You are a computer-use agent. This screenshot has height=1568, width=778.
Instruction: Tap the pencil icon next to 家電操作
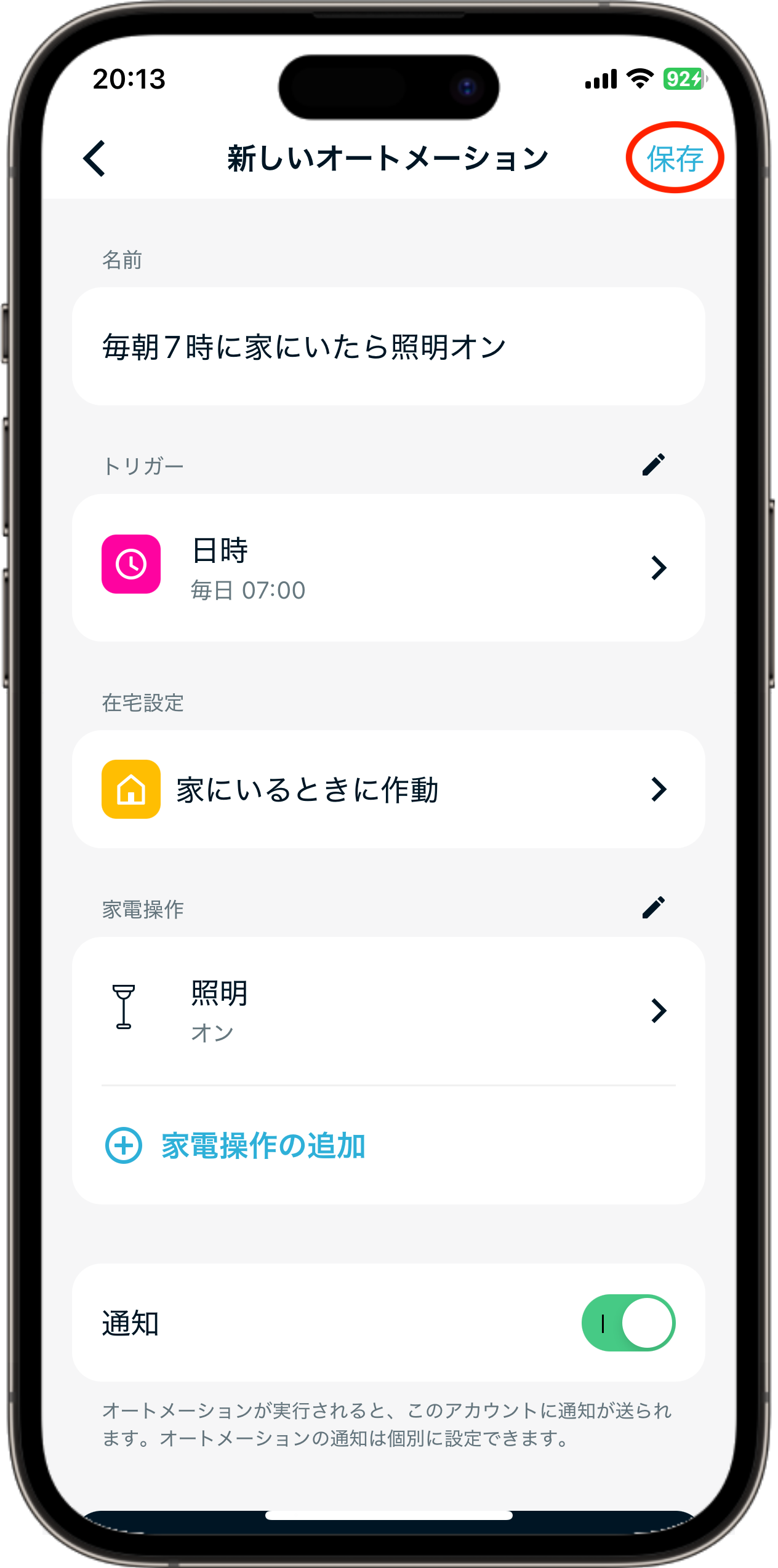click(653, 907)
